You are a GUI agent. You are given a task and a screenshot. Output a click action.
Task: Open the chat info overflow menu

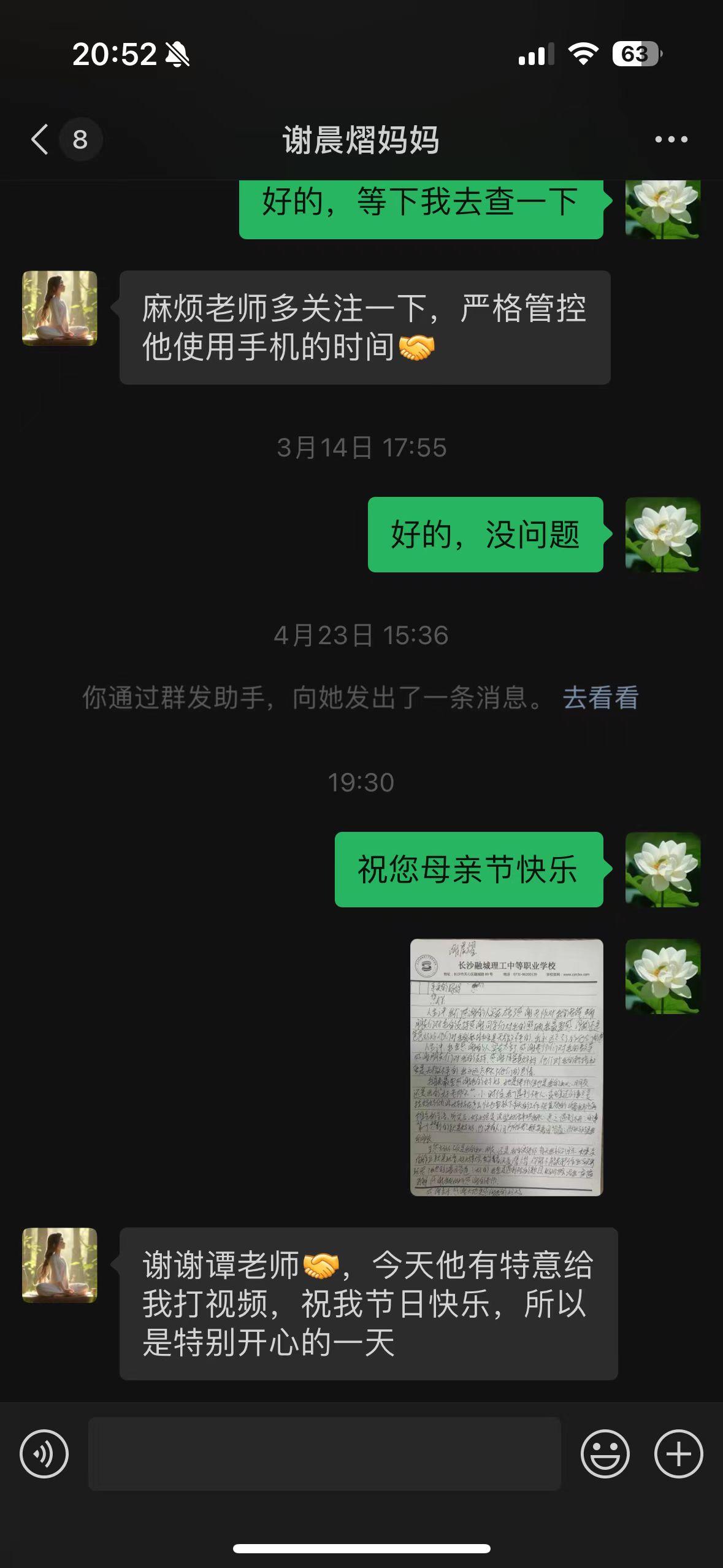point(671,139)
